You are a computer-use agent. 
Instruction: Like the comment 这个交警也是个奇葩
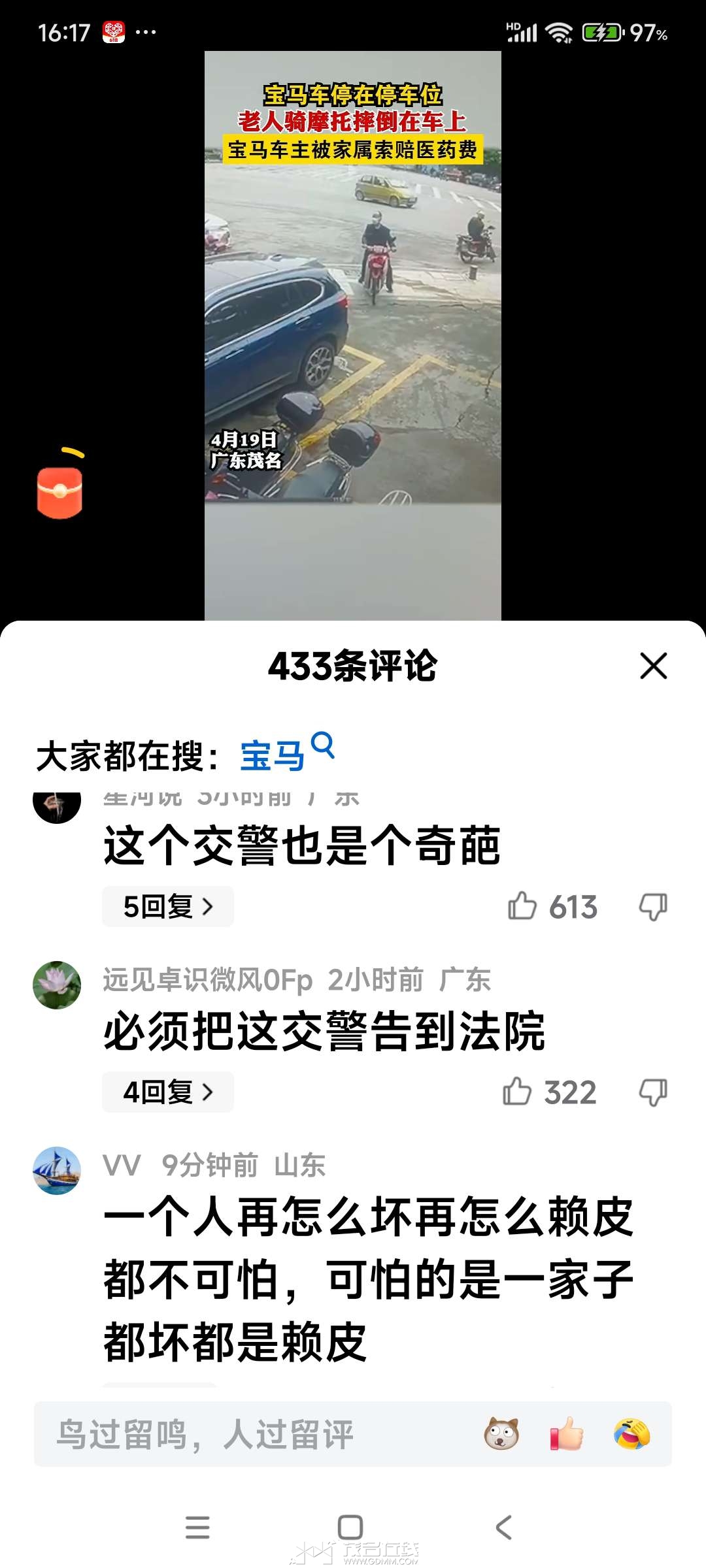(x=522, y=906)
